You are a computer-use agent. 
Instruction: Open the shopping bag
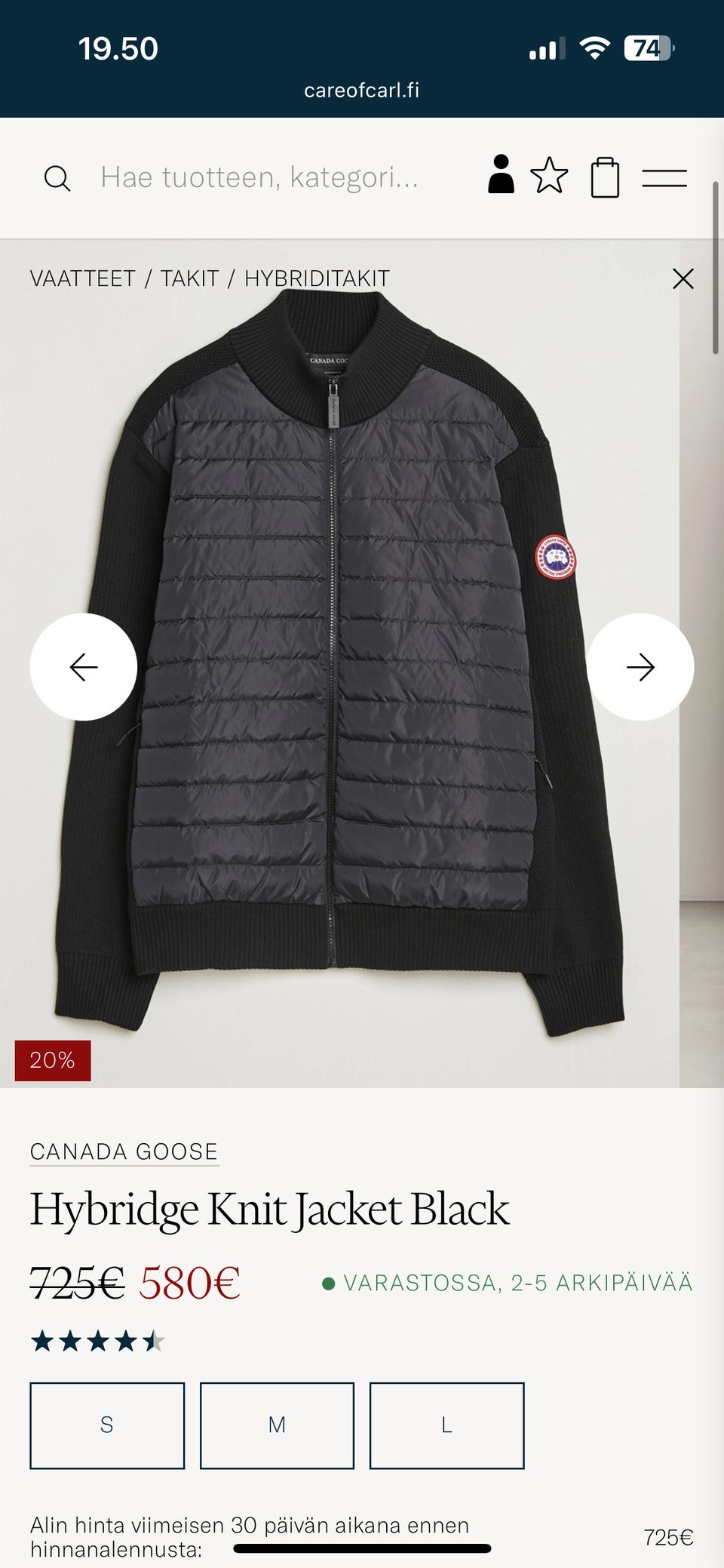(x=605, y=178)
